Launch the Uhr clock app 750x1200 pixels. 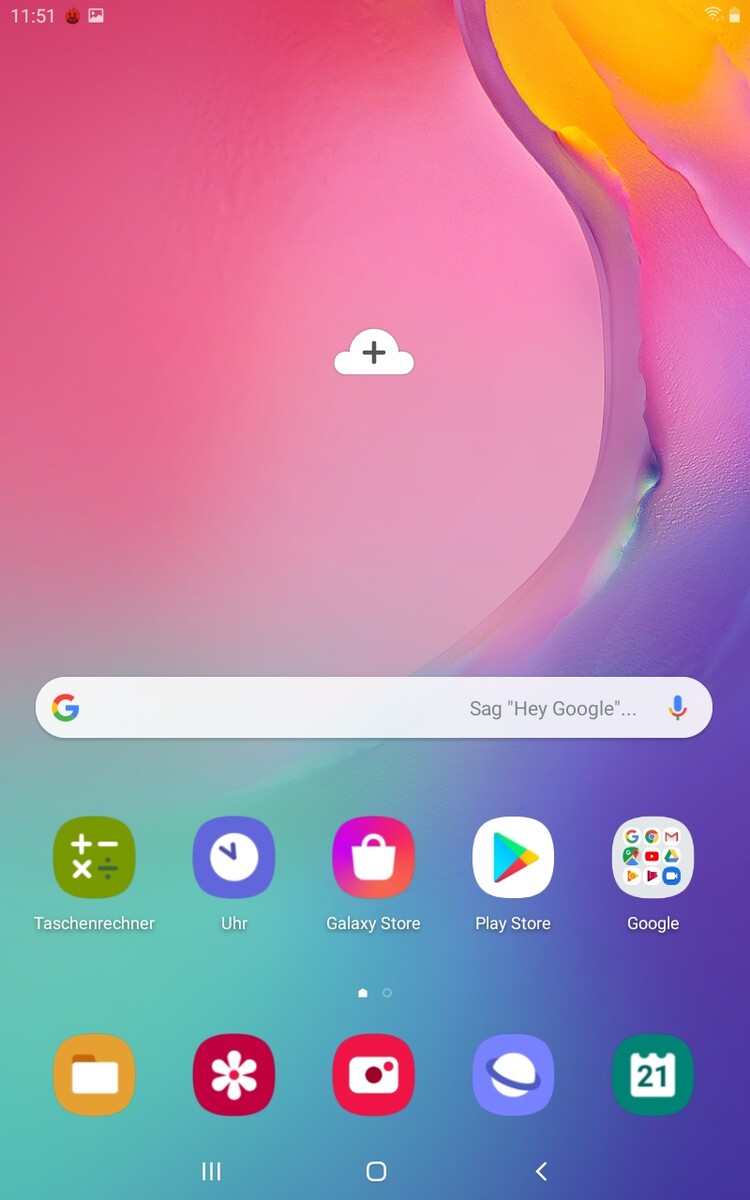234,858
